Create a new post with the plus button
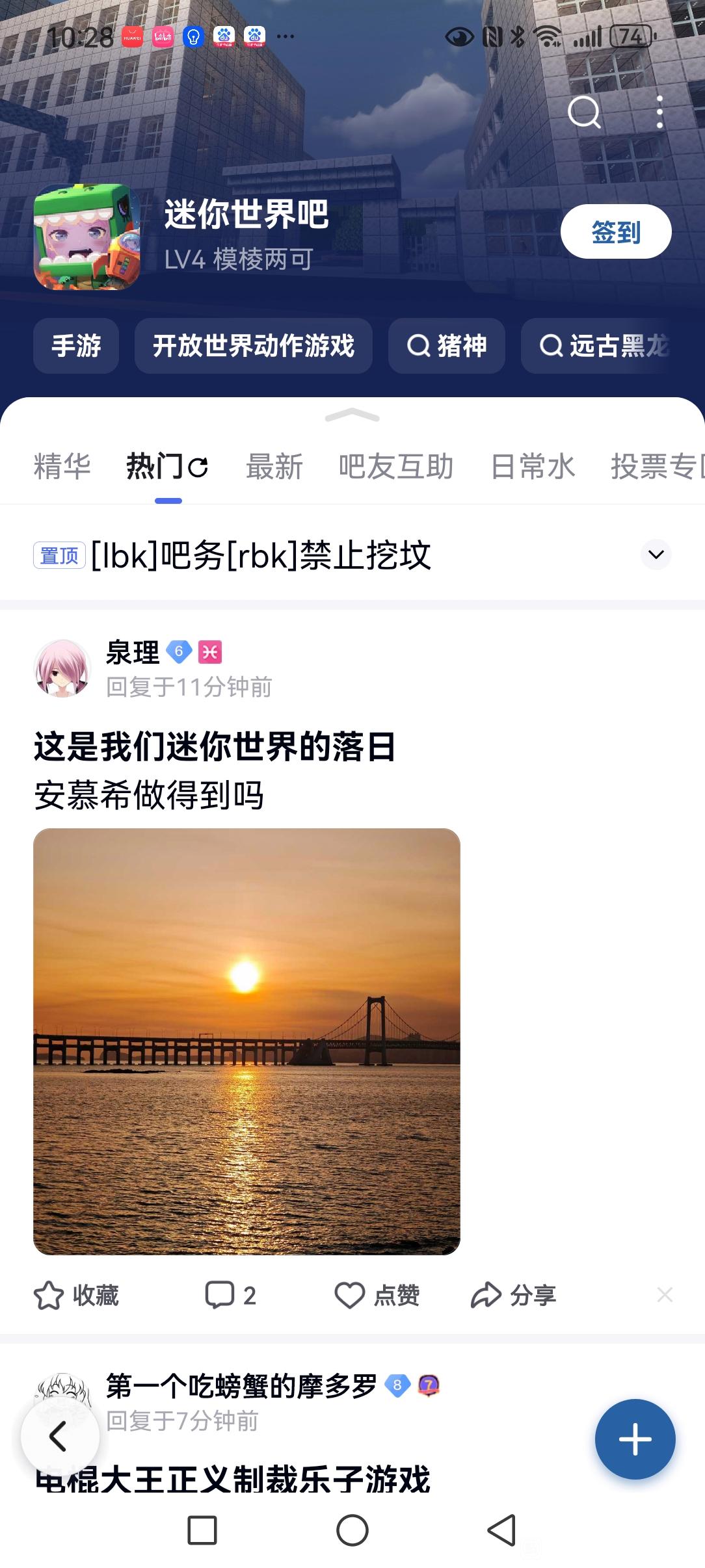Screen dimensions: 705x1568 pyautogui.click(x=635, y=1439)
